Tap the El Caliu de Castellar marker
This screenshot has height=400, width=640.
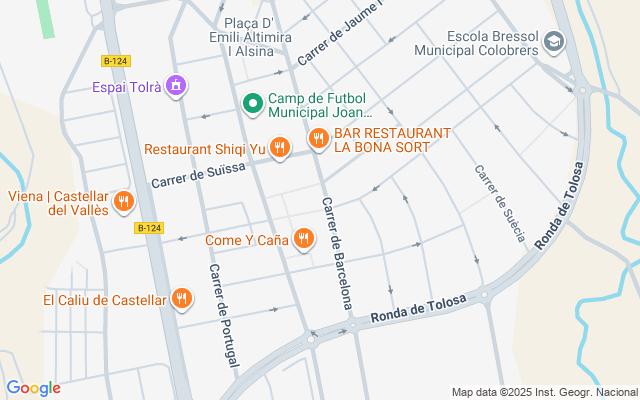(x=181, y=298)
